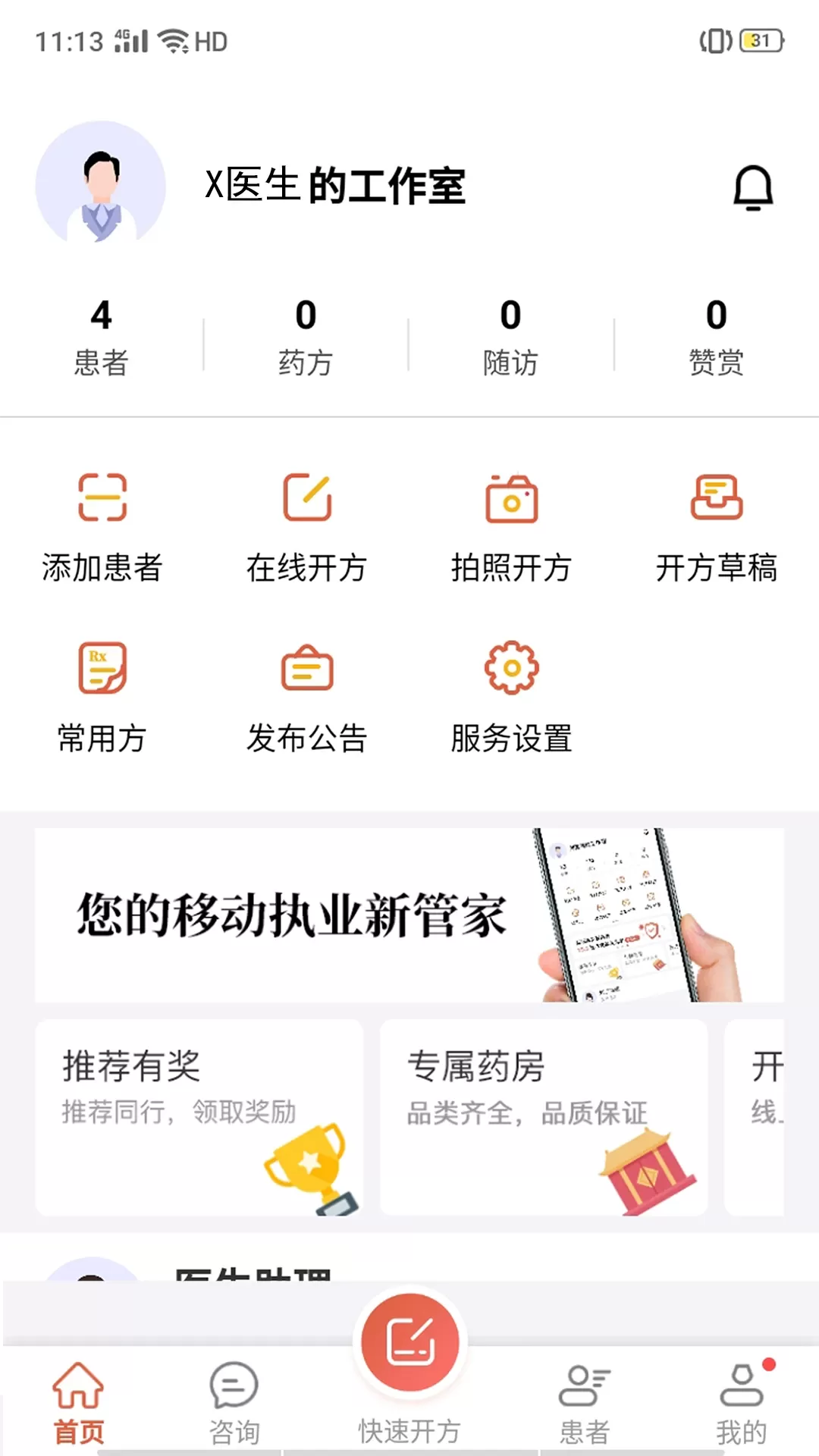Open the 患者 count stat
819x1456 pixels.
coord(101,337)
